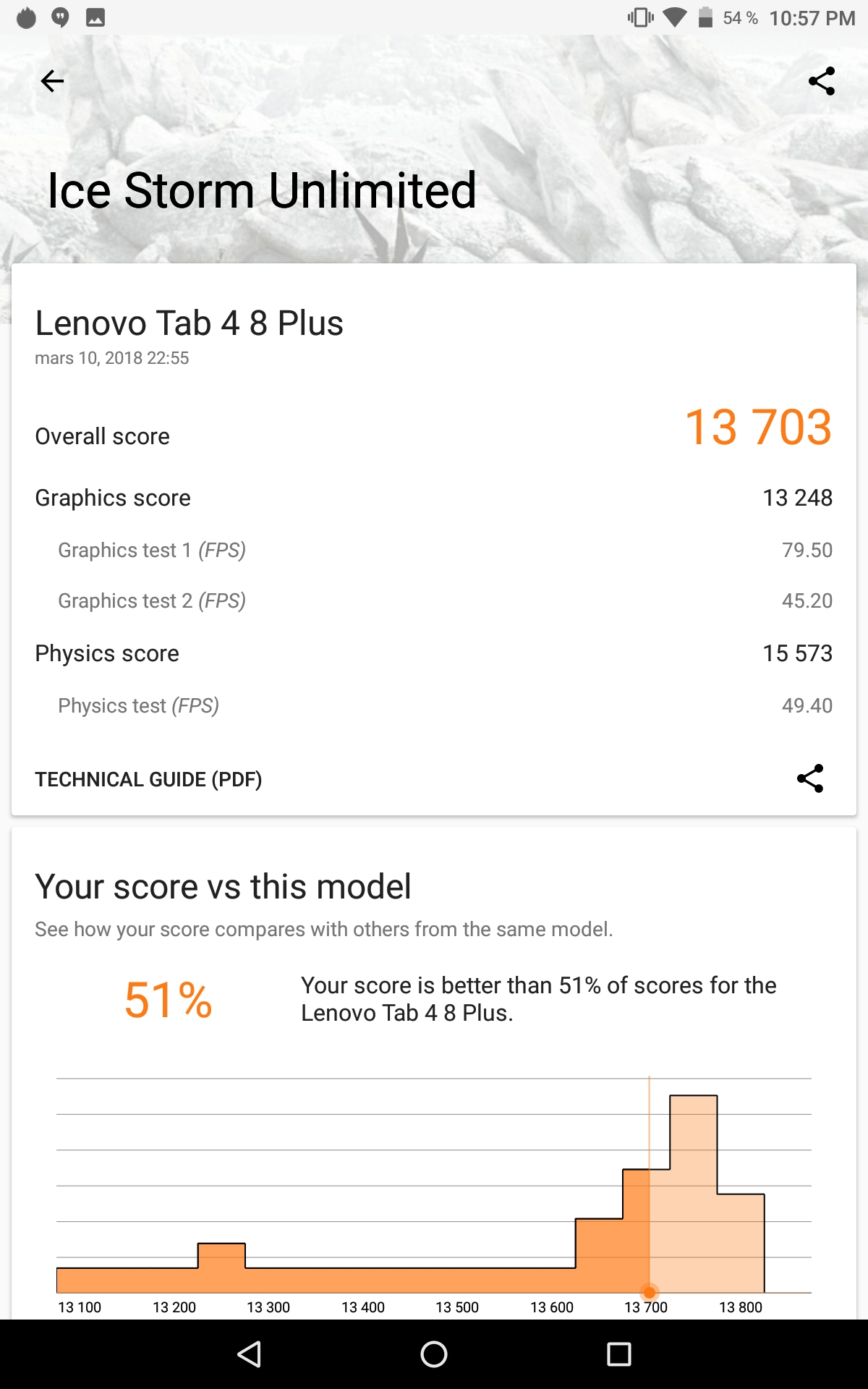Image resolution: width=868 pixels, height=1389 pixels.
Task: Share the score card beside Technical Guide
Action: [x=809, y=778]
